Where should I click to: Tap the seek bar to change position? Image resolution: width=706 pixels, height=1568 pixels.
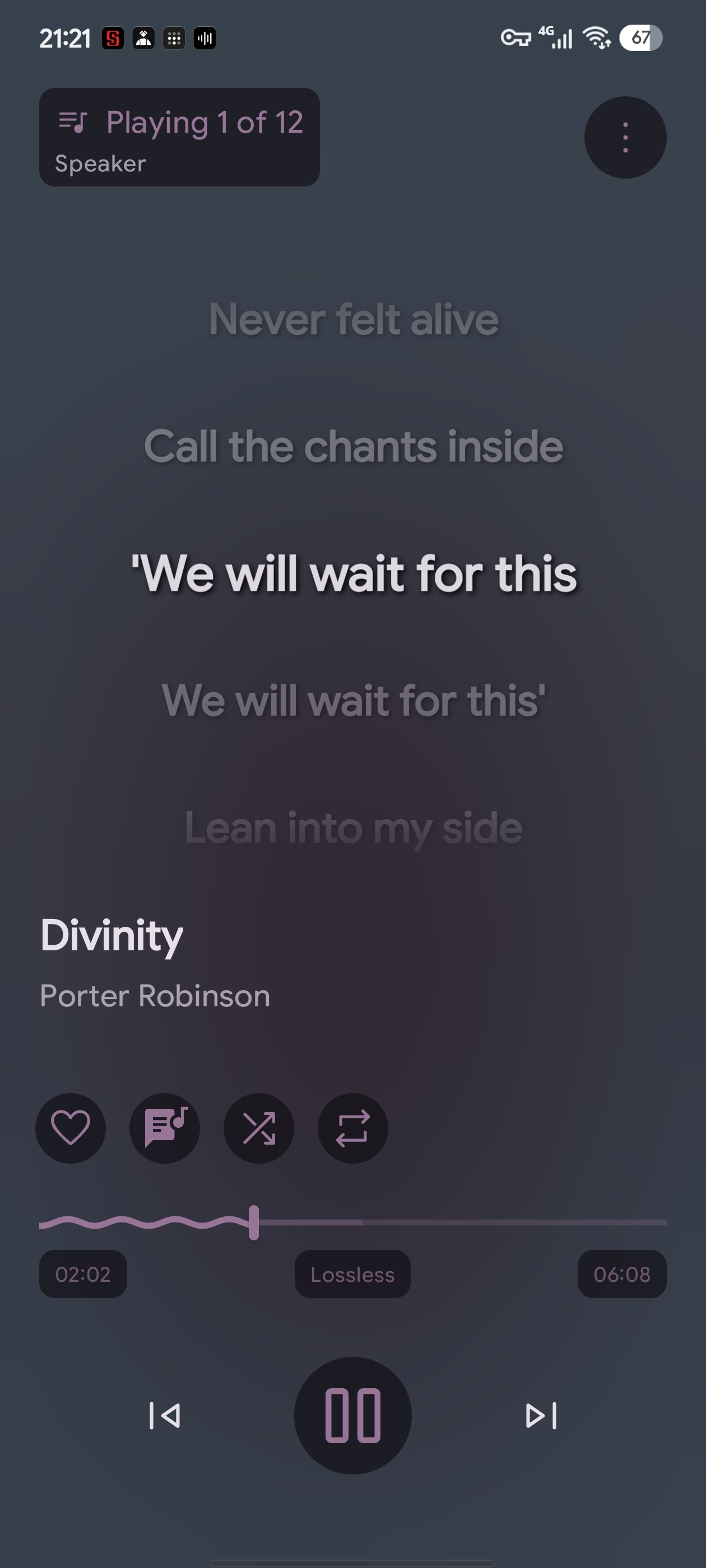[457, 1222]
